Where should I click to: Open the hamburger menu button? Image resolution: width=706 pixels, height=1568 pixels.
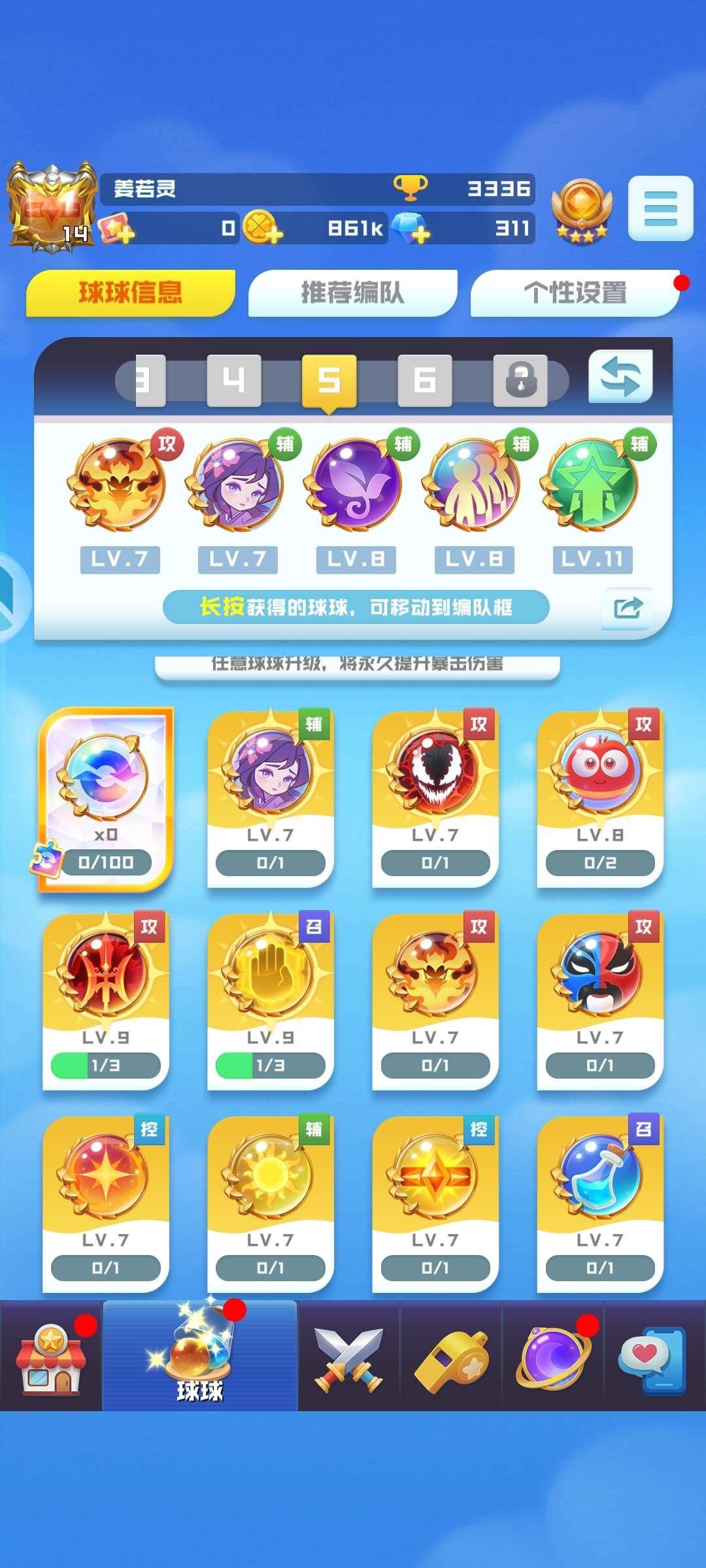[x=660, y=208]
